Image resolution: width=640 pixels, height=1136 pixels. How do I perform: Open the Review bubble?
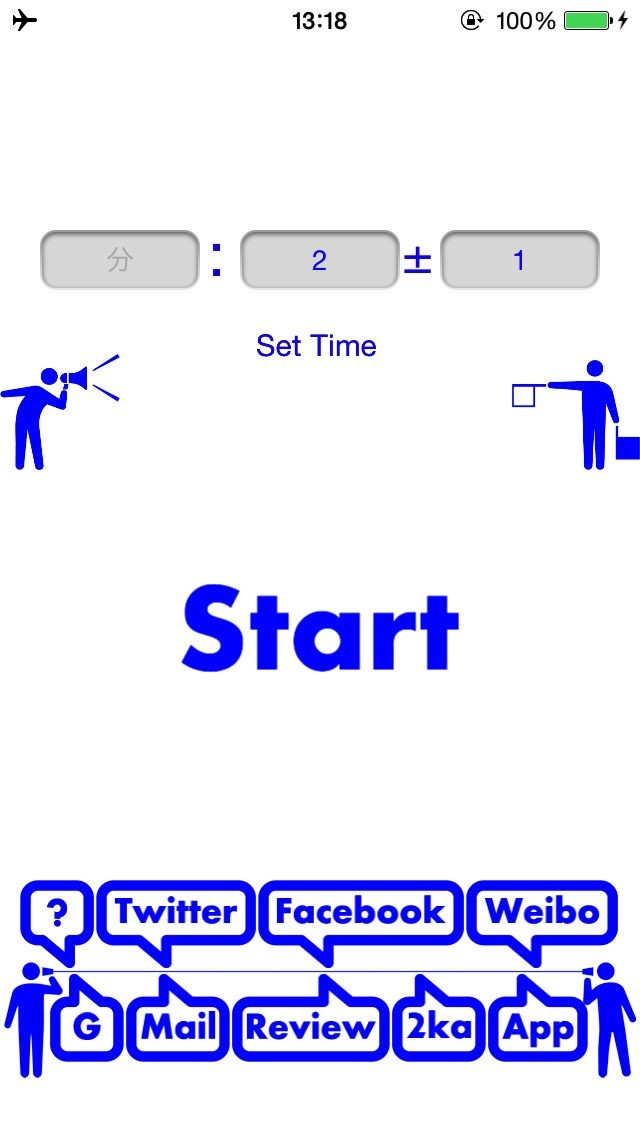310,1027
